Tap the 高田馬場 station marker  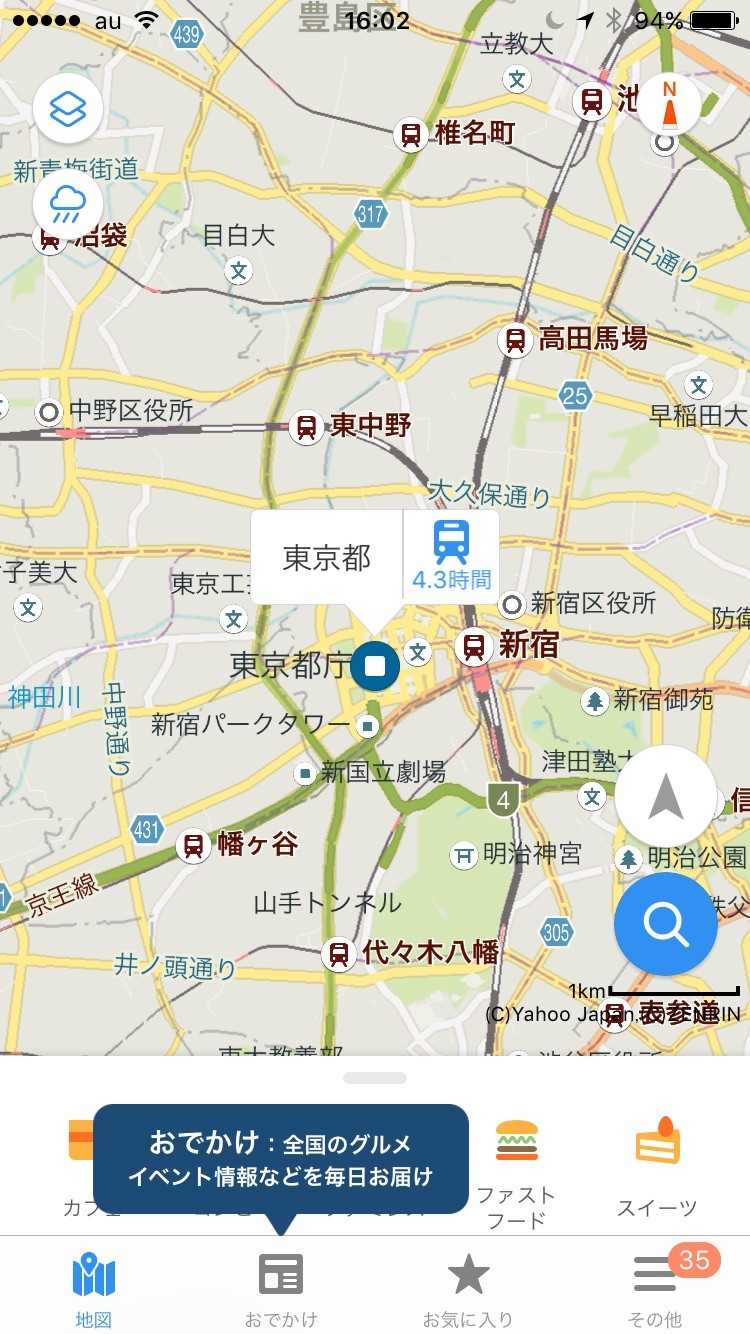click(x=516, y=341)
